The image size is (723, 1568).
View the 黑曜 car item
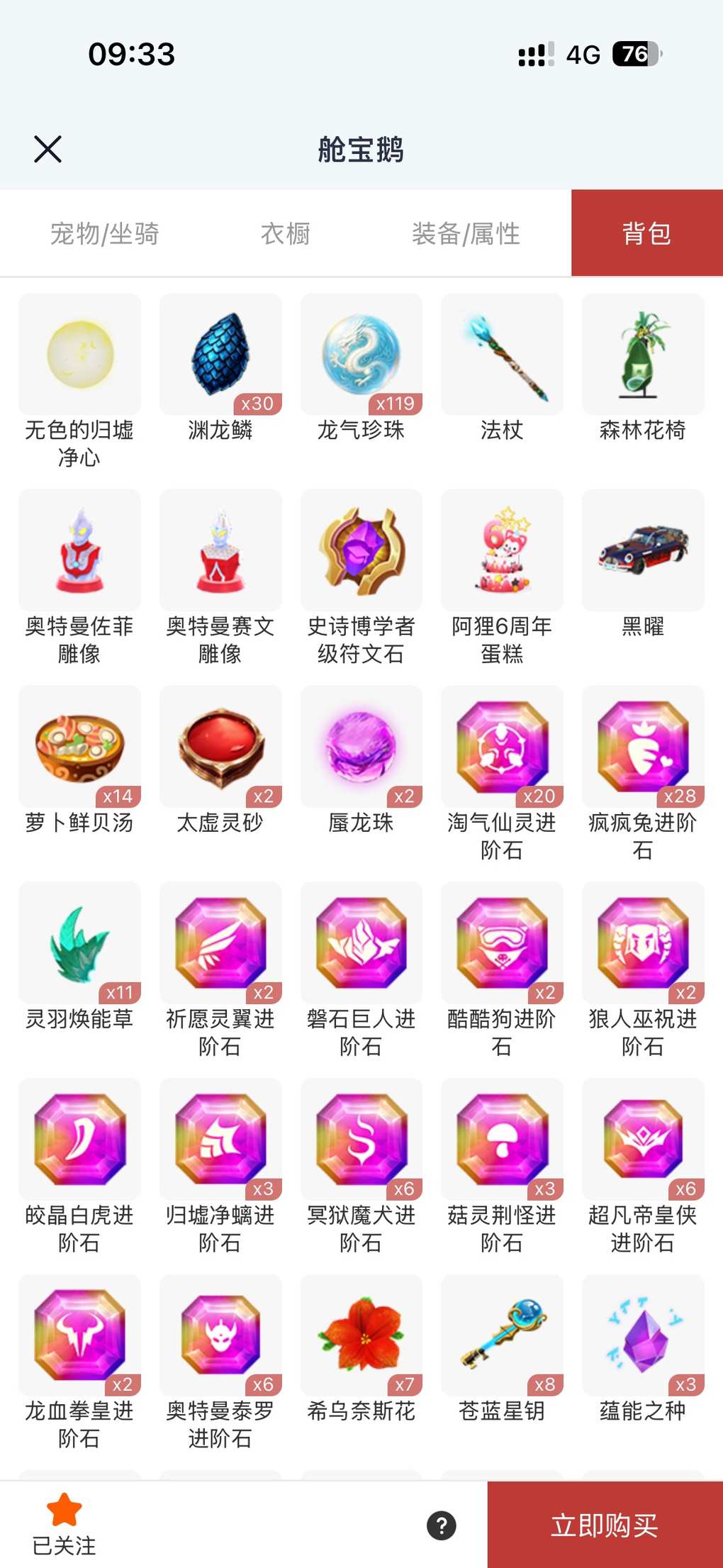point(643,551)
